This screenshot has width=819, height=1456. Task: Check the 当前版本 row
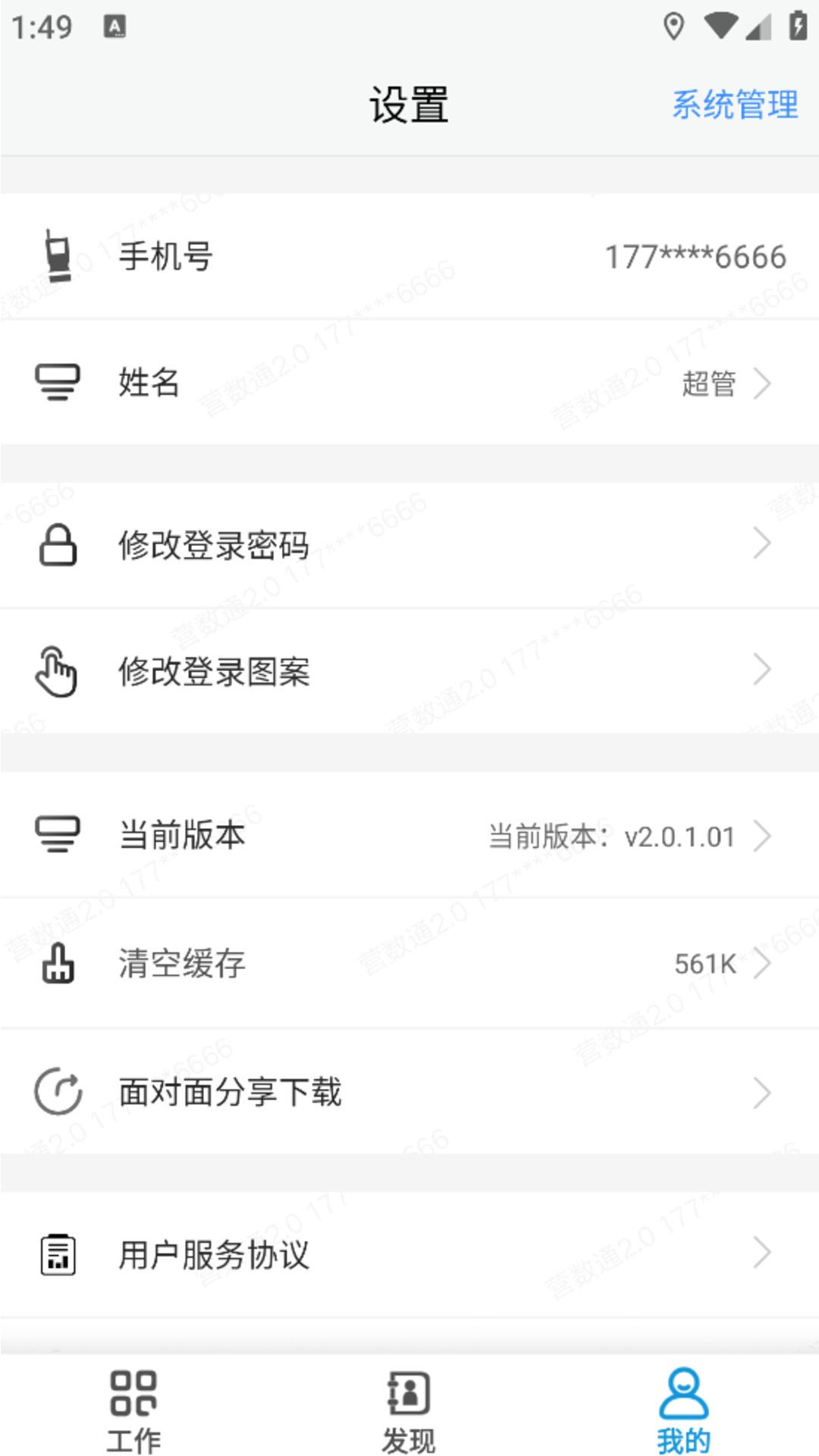[409, 836]
